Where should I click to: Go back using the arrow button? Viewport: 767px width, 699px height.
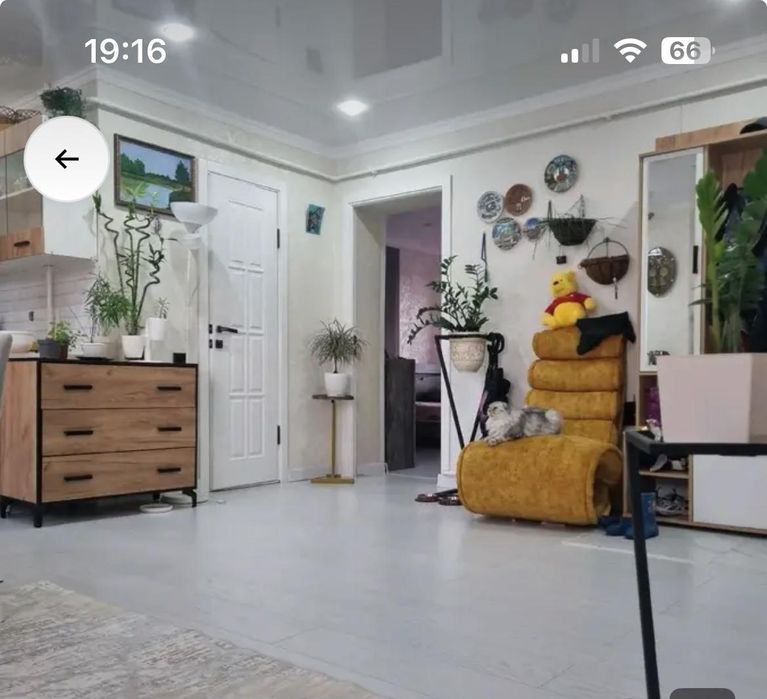click(x=66, y=159)
